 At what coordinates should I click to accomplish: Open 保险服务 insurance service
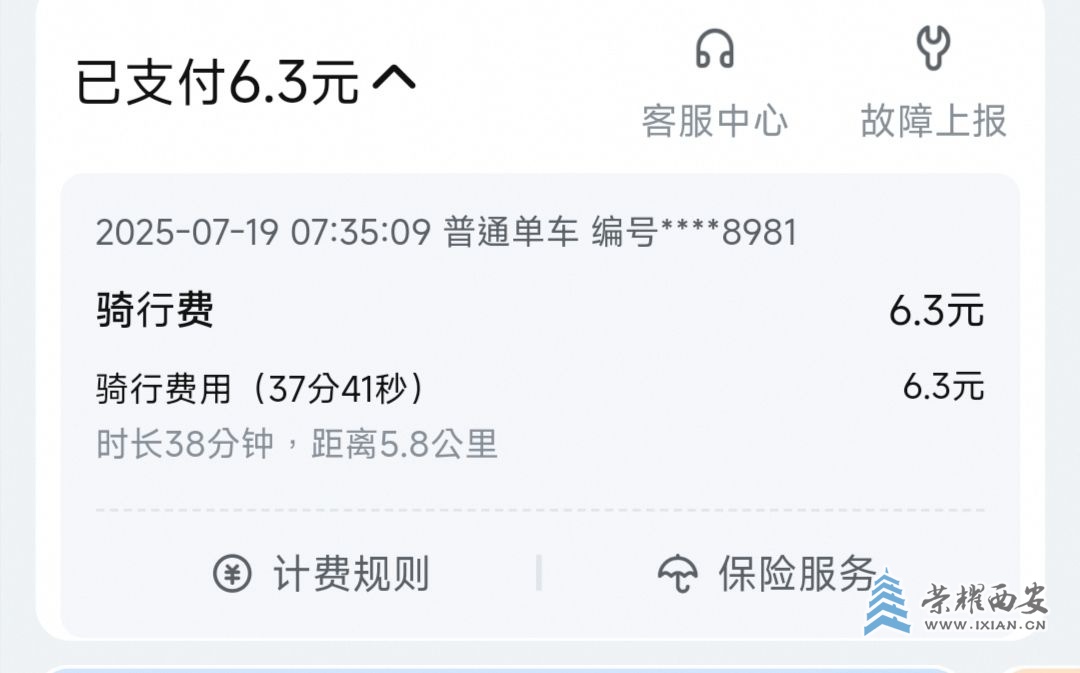pyautogui.click(x=767, y=574)
